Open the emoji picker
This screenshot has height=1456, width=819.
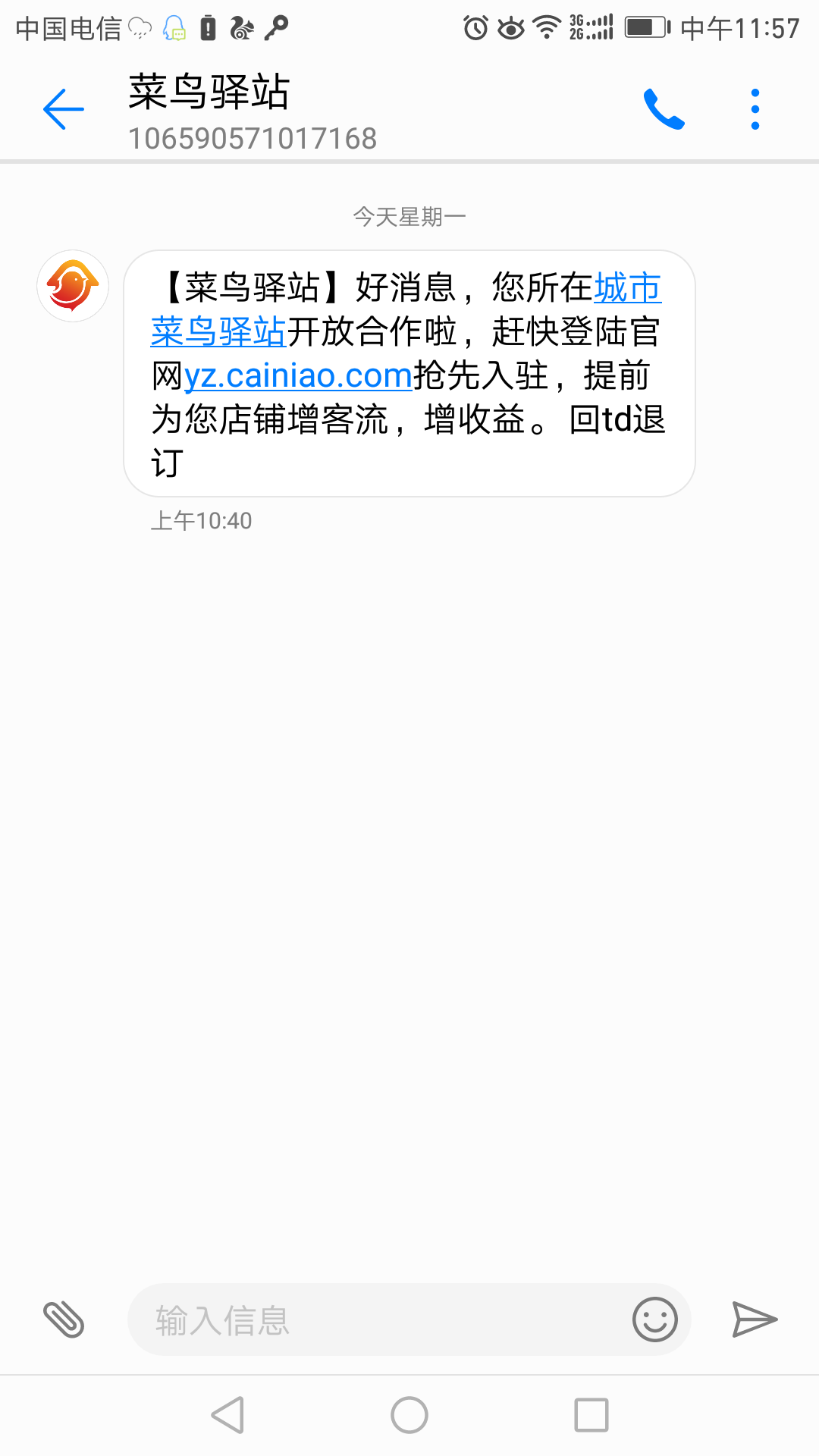click(x=654, y=1319)
